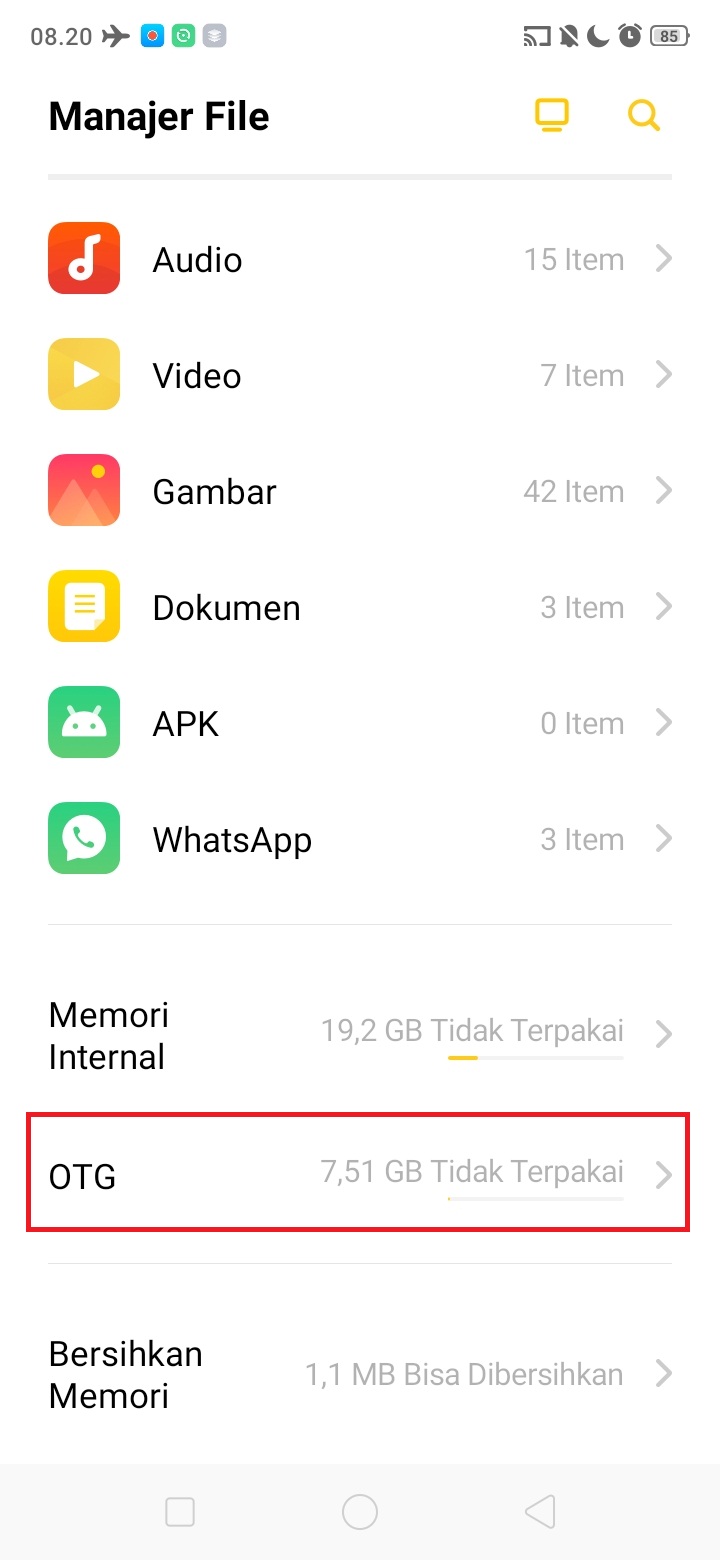Browse the Video files
Image resolution: width=720 pixels, height=1560 pixels.
click(x=360, y=376)
